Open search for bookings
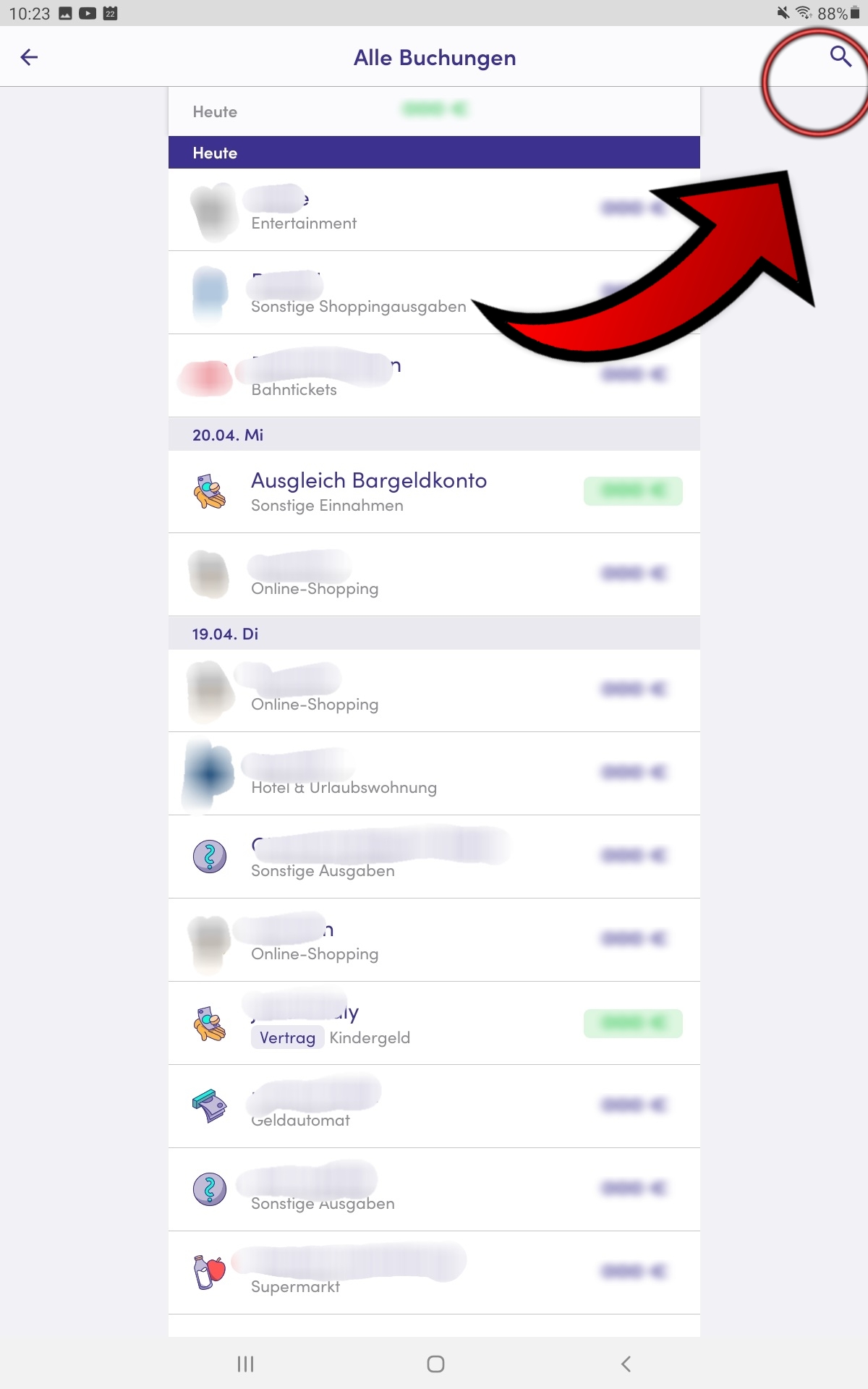868x1389 pixels. pyautogui.click(x=840, y=56)
